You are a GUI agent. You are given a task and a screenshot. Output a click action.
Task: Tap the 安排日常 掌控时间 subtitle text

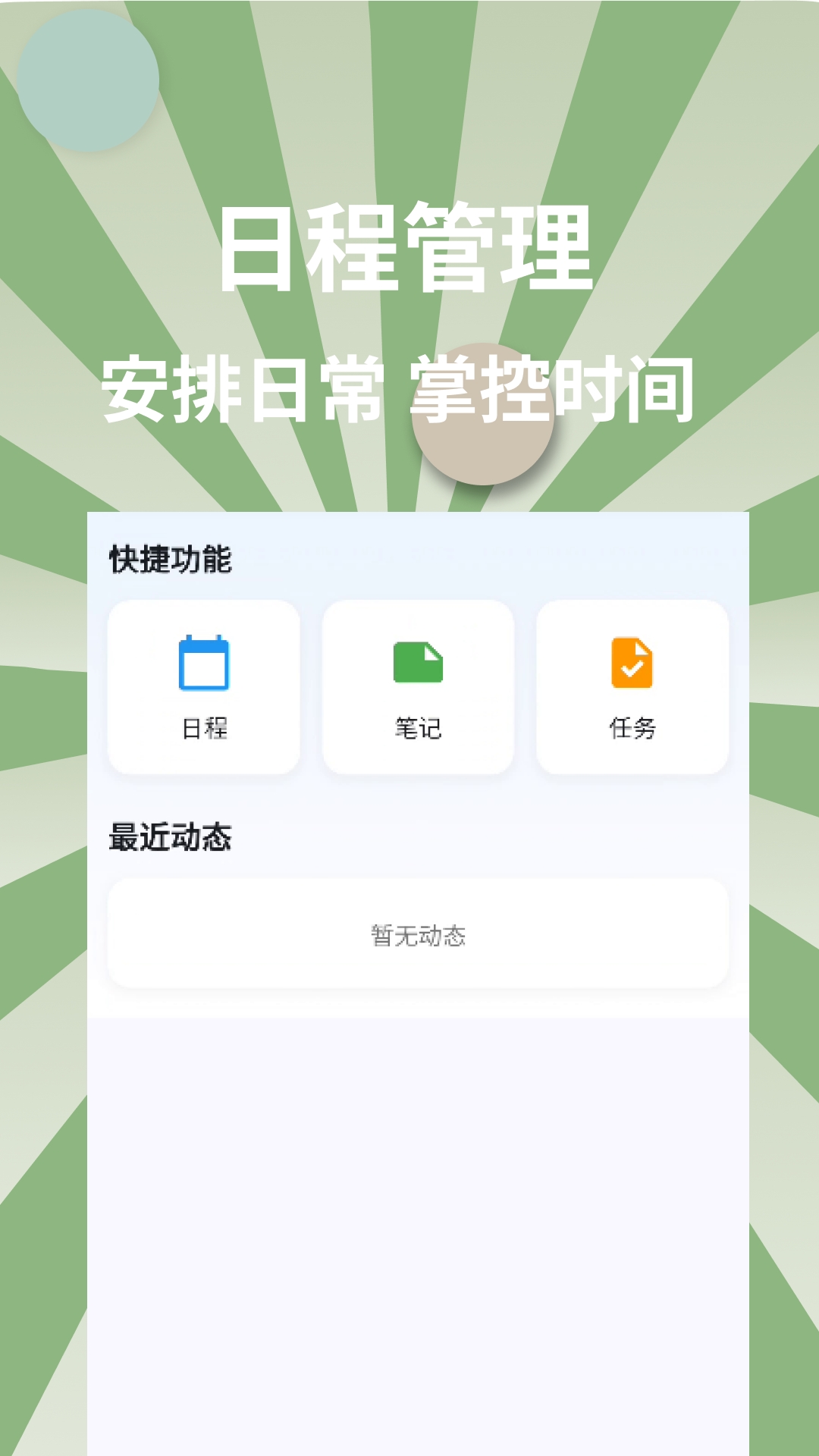click(402, 388)
